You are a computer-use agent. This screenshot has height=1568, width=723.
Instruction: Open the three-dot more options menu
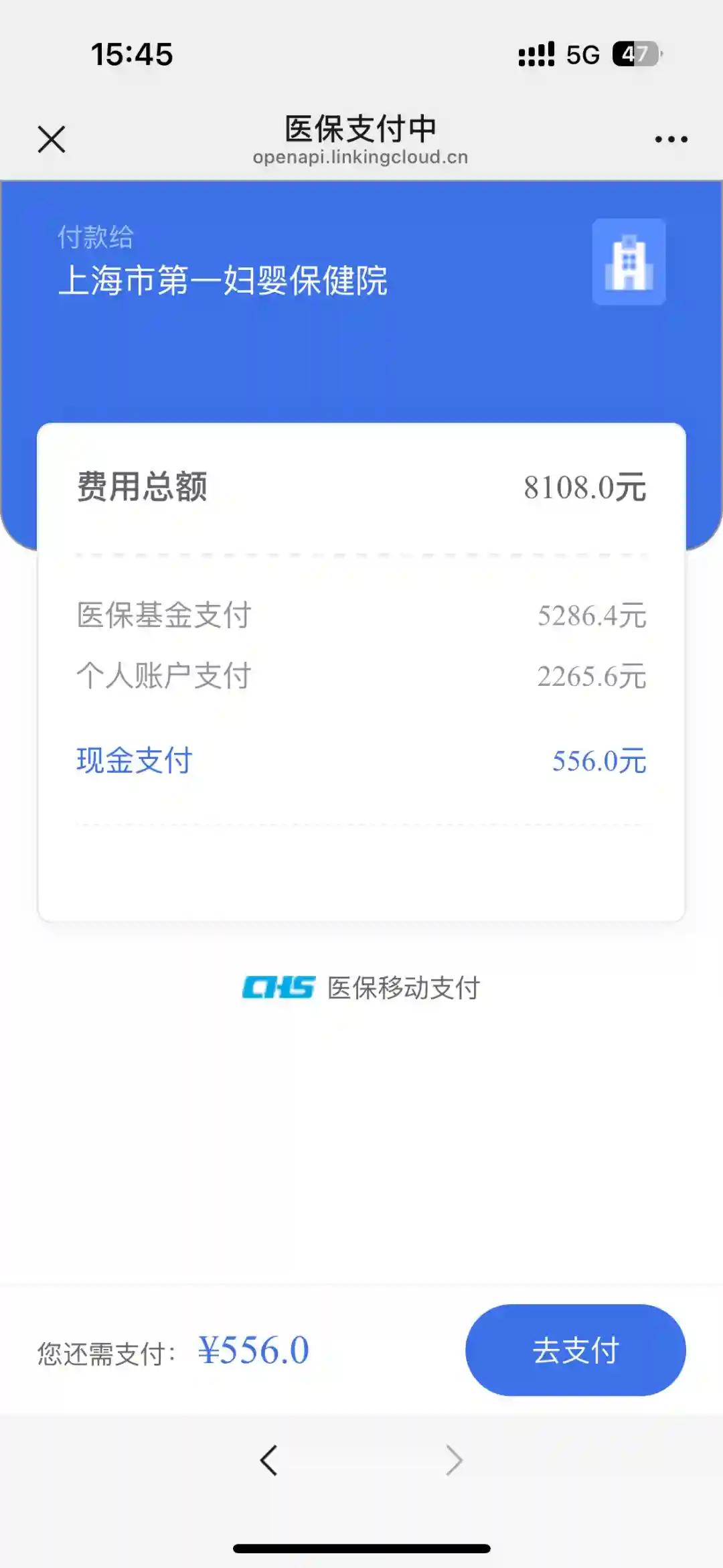click(671, 139)
